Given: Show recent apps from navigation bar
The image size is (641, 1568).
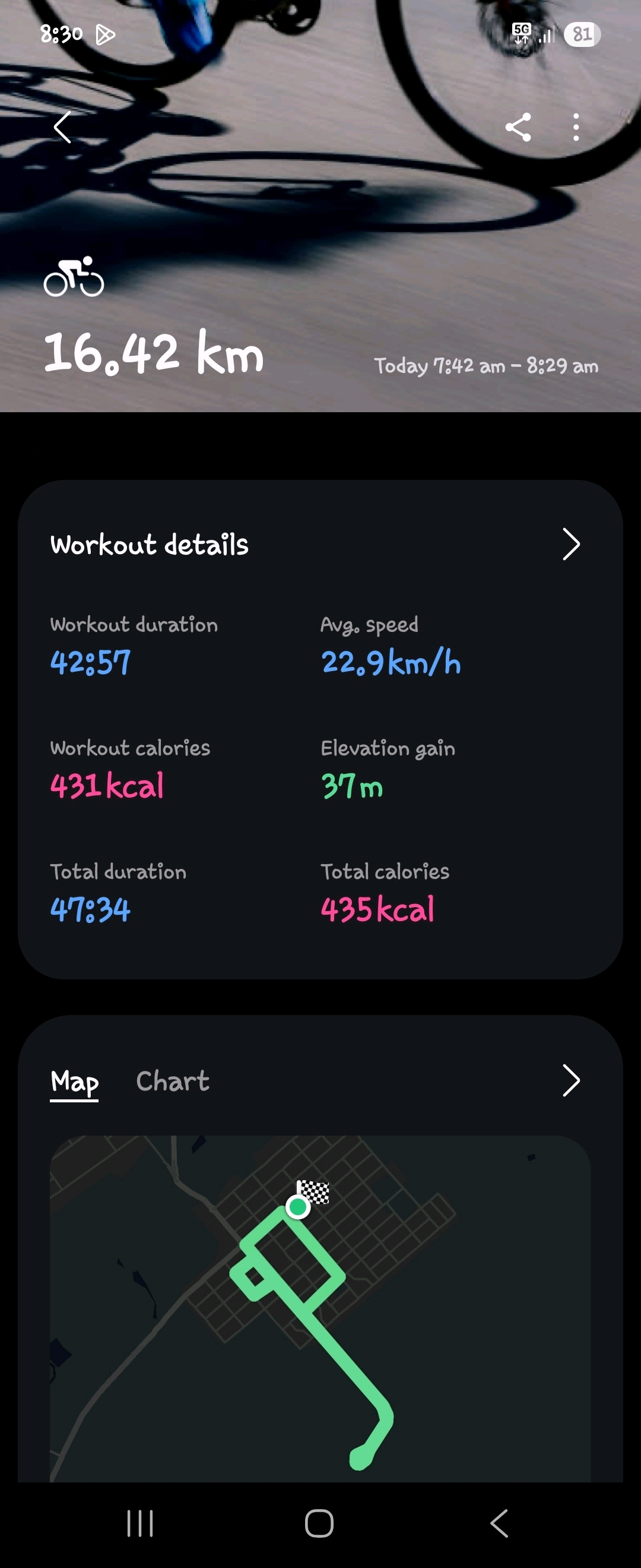Looking at the screenshot, I should click(140, 1523).
